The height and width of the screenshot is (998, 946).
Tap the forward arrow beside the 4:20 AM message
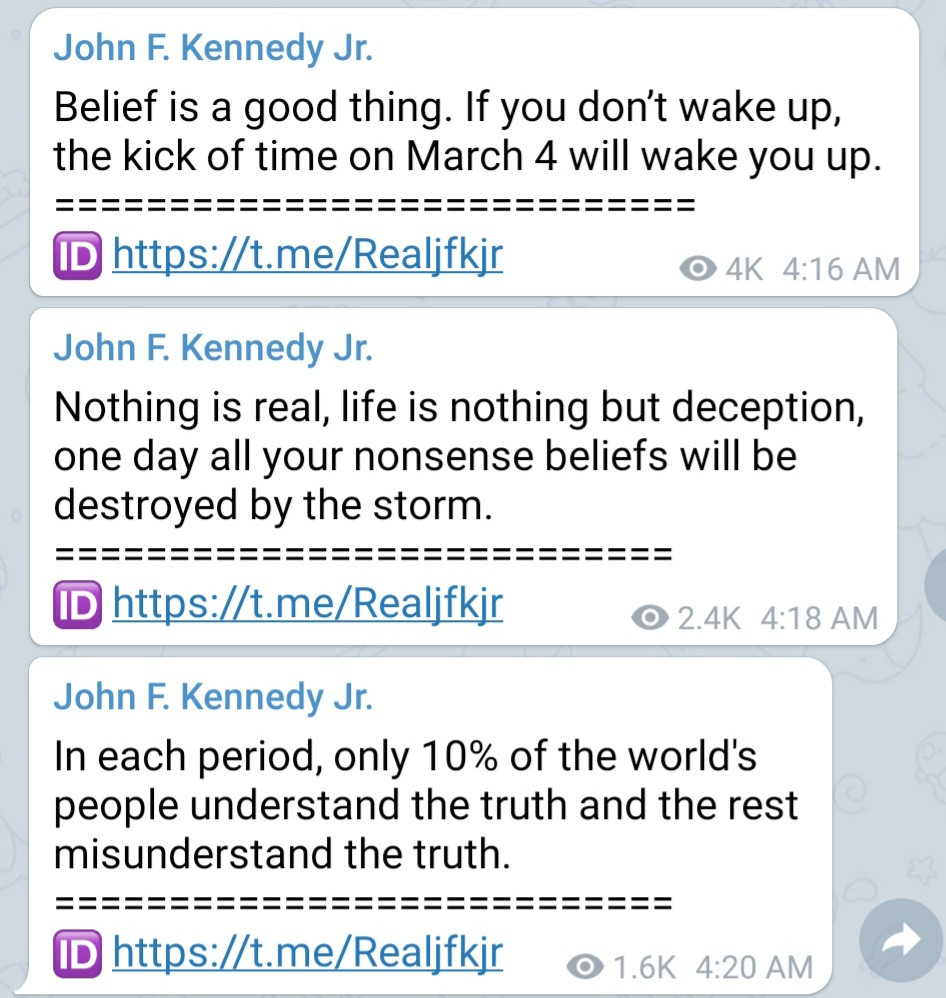pos(902,940)
